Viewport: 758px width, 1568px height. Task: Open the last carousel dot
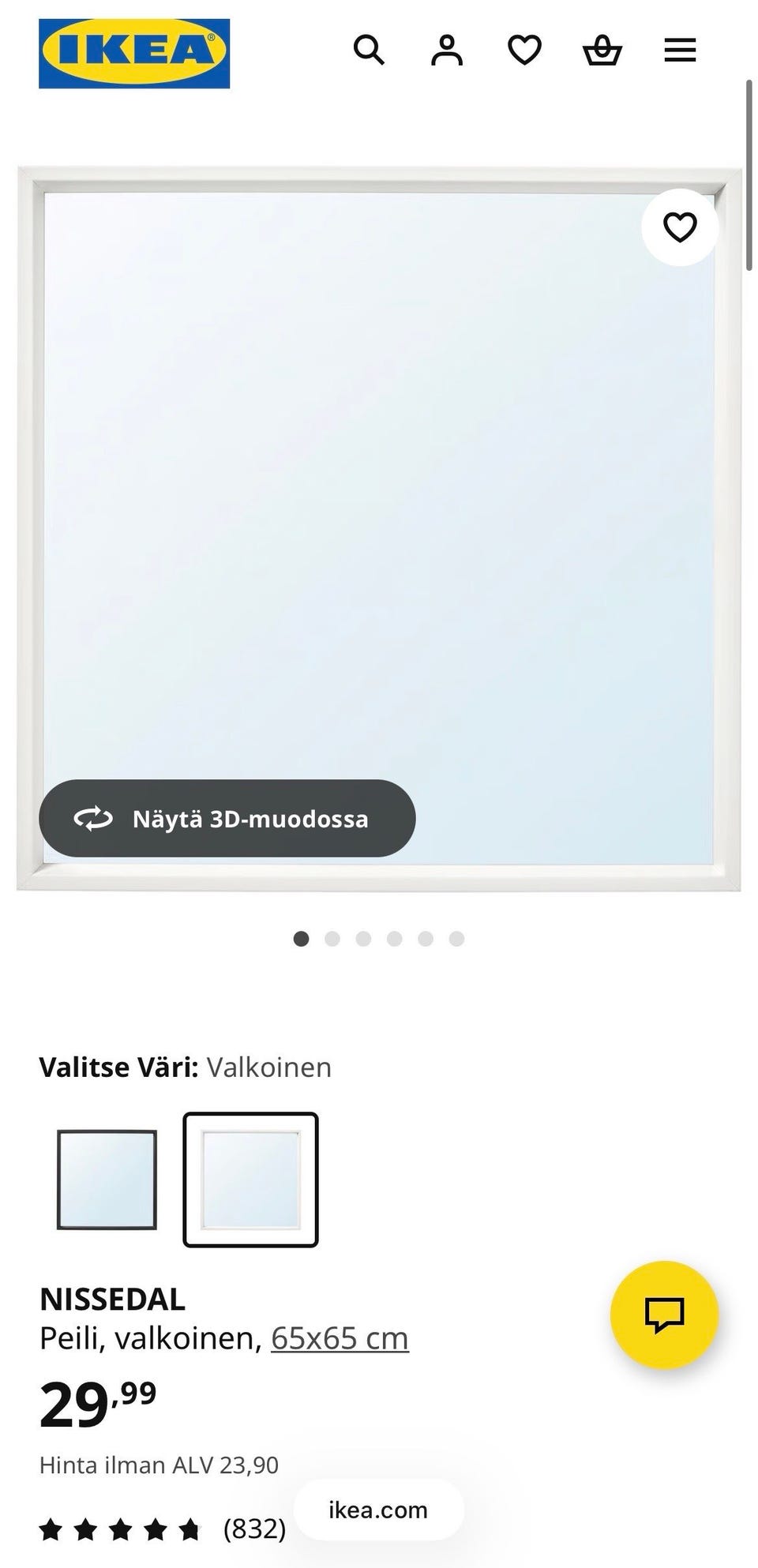456,938
